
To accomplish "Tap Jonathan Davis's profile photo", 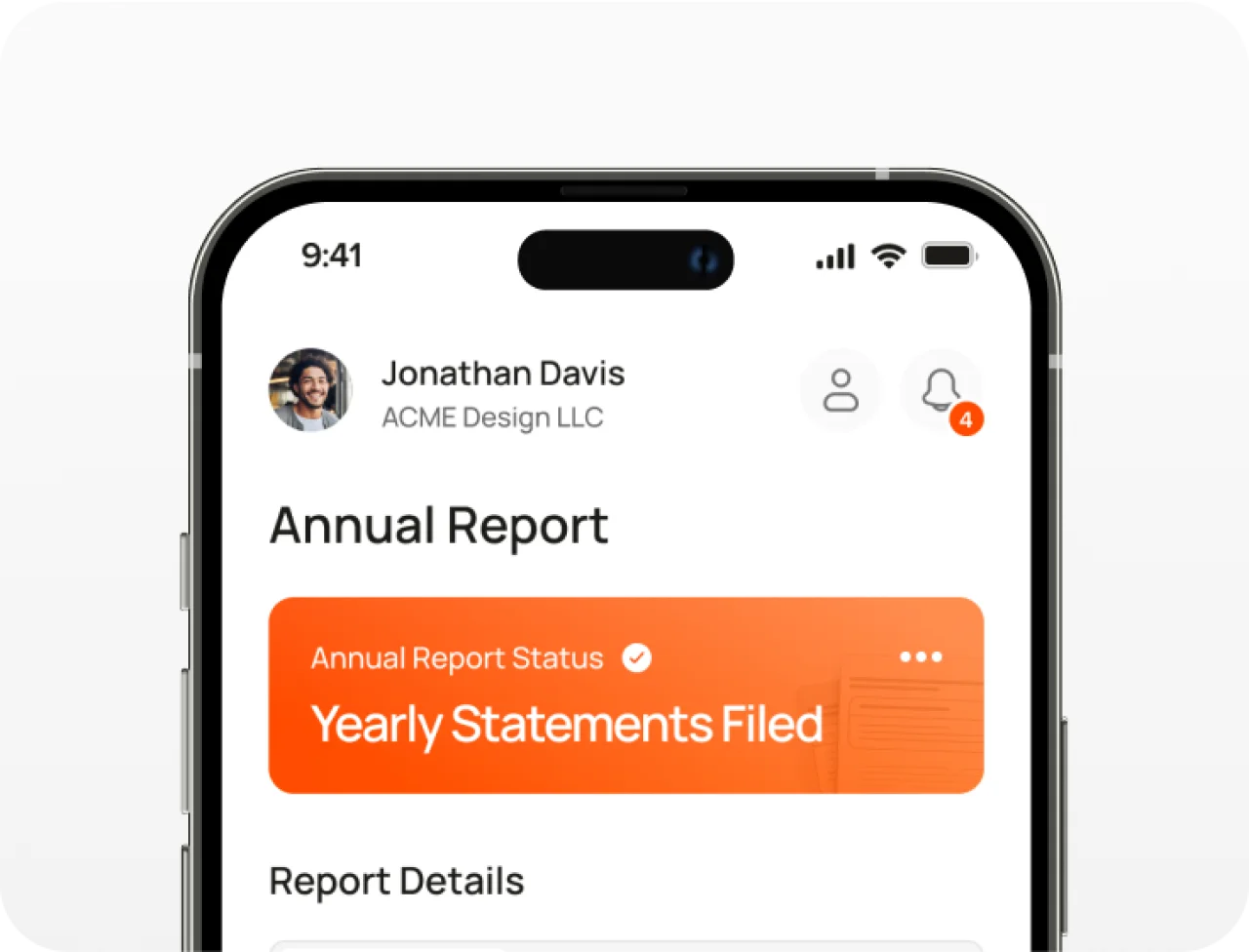I will click(x=310, y=390).
